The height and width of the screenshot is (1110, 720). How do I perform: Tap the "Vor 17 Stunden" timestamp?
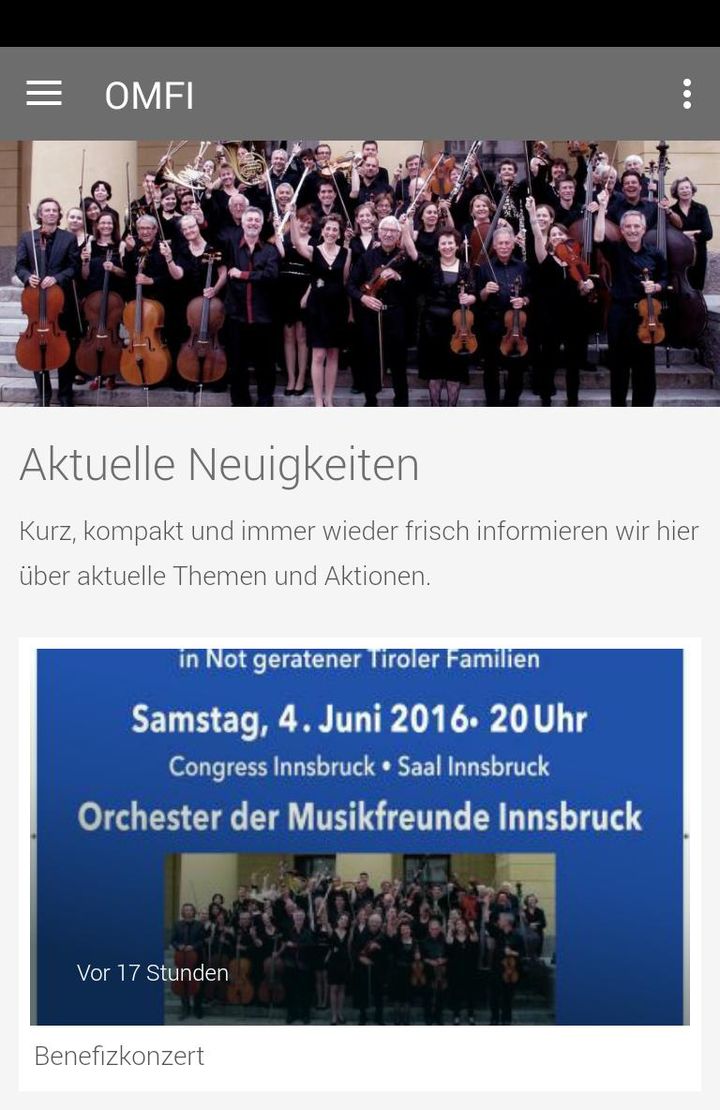[x=152, y=972]
